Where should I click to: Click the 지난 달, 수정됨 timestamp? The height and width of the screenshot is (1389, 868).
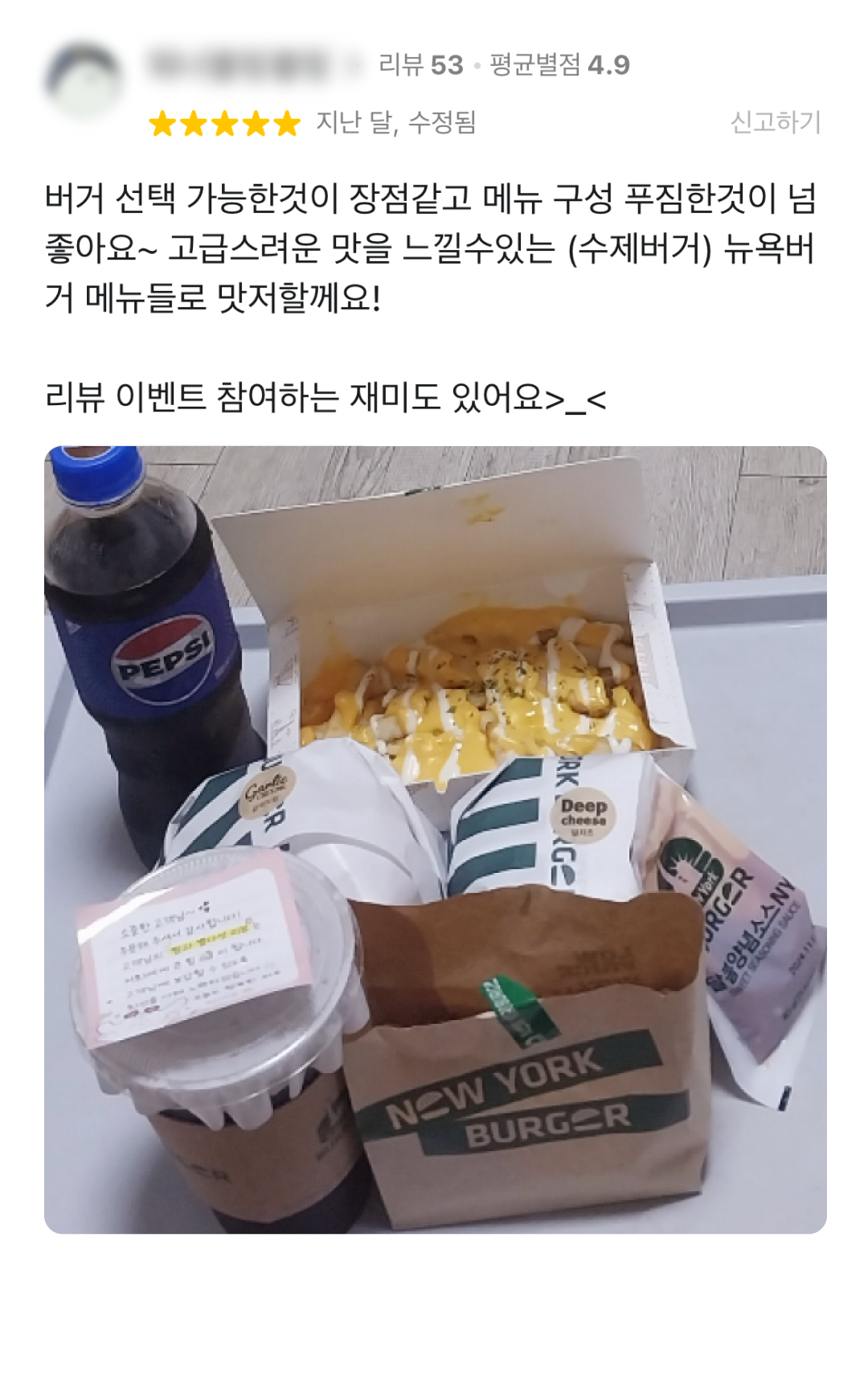tap(396, 124)
